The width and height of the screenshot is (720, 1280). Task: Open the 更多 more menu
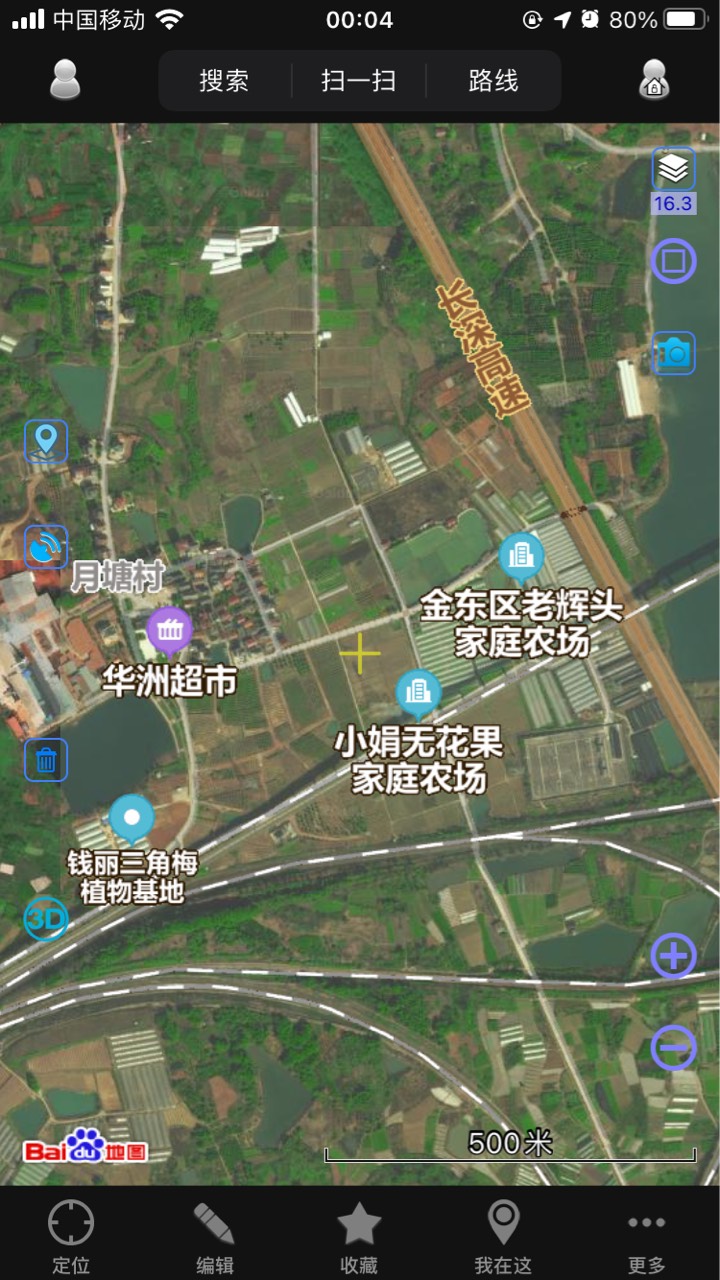pyautogui.click(x=646, y=1238)
